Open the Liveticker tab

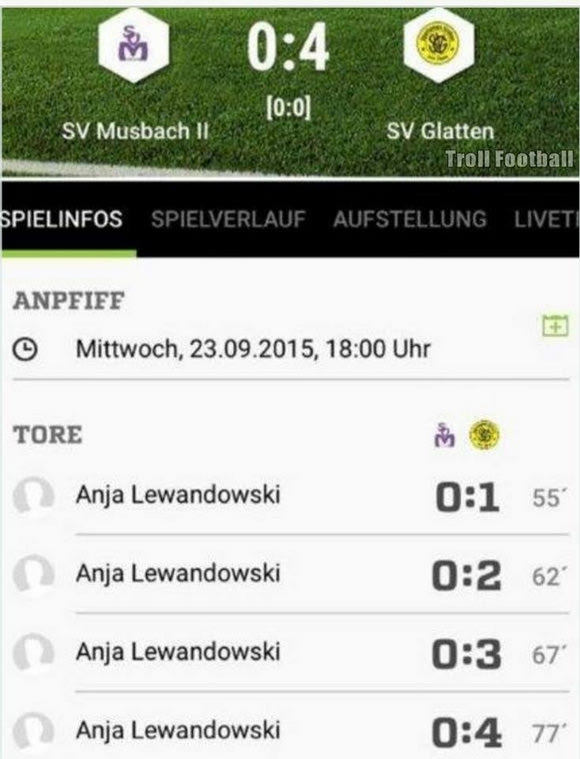(x=547, y=219)
